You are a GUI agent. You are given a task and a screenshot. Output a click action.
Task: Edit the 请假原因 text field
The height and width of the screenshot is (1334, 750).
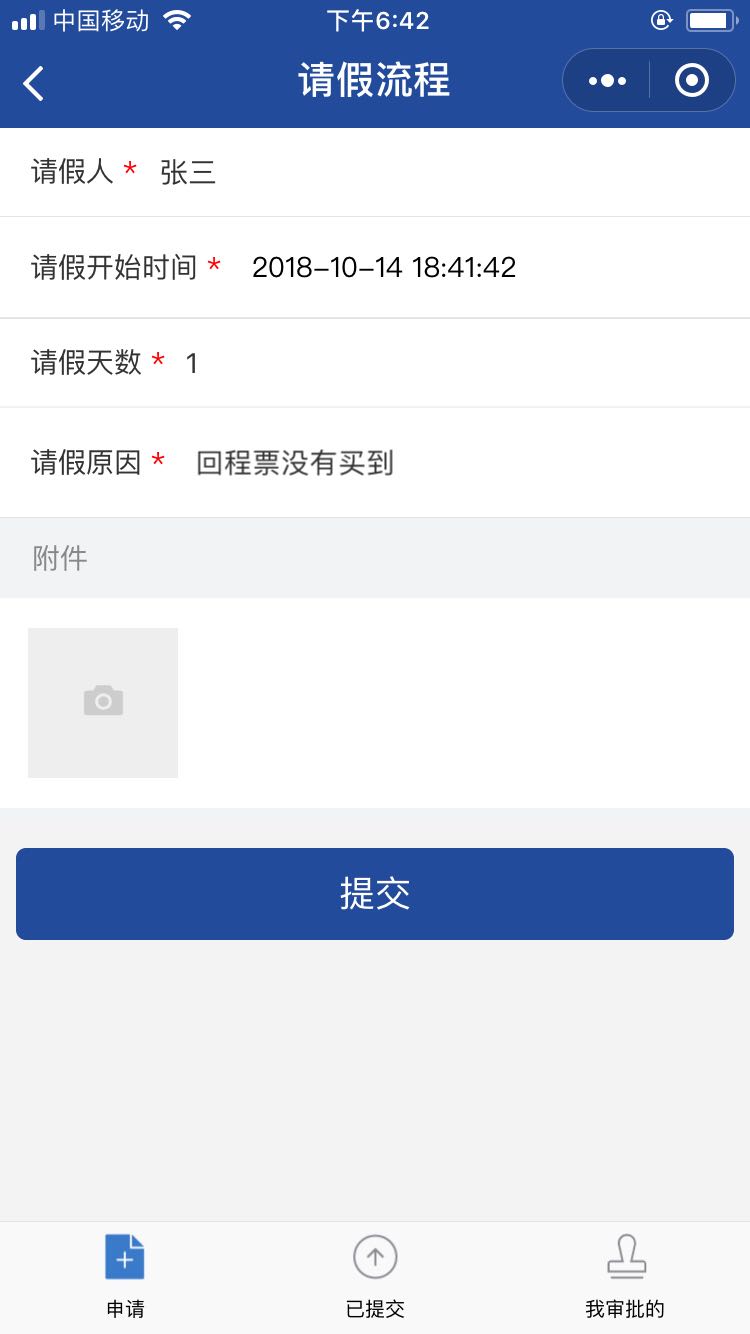(x=375, y=462)
